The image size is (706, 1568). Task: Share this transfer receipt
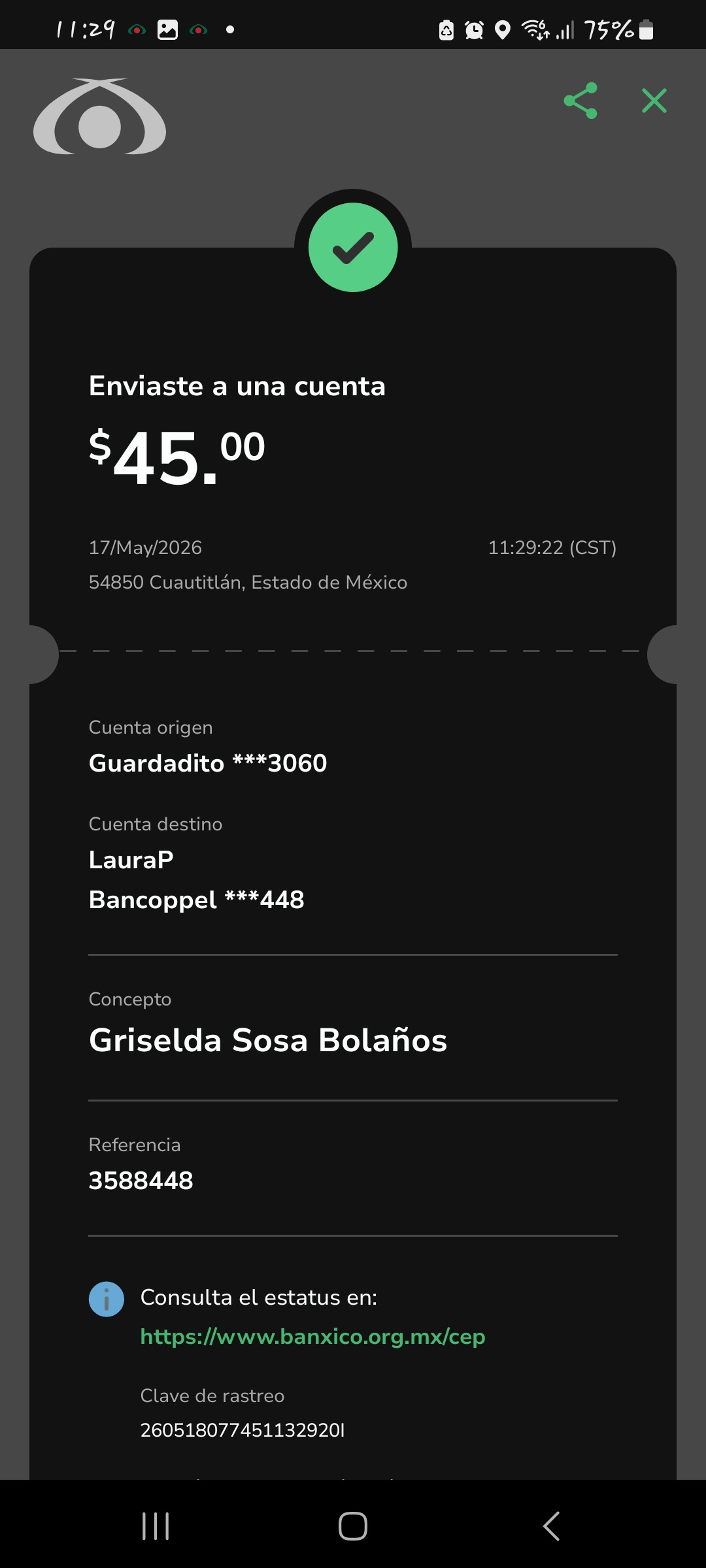pos(580,101)
